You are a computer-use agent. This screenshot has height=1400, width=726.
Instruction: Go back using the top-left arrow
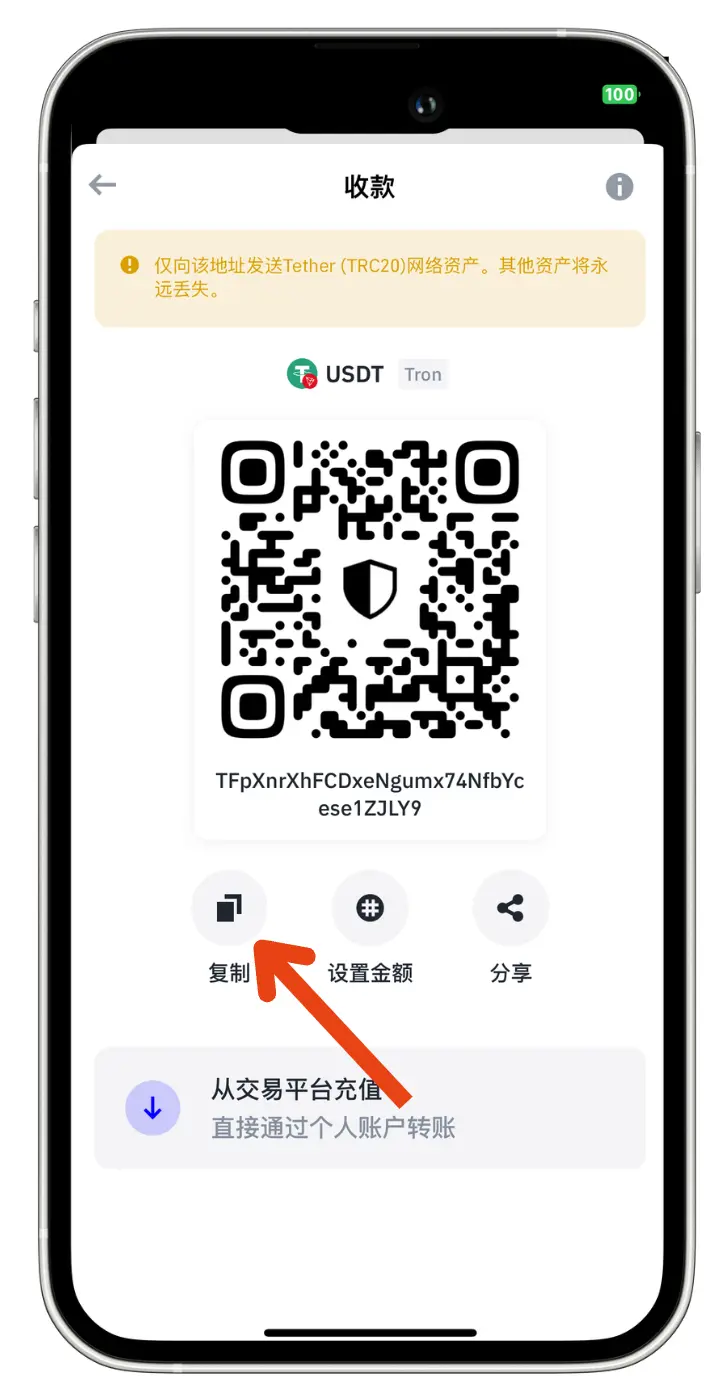tap(103, 185)
